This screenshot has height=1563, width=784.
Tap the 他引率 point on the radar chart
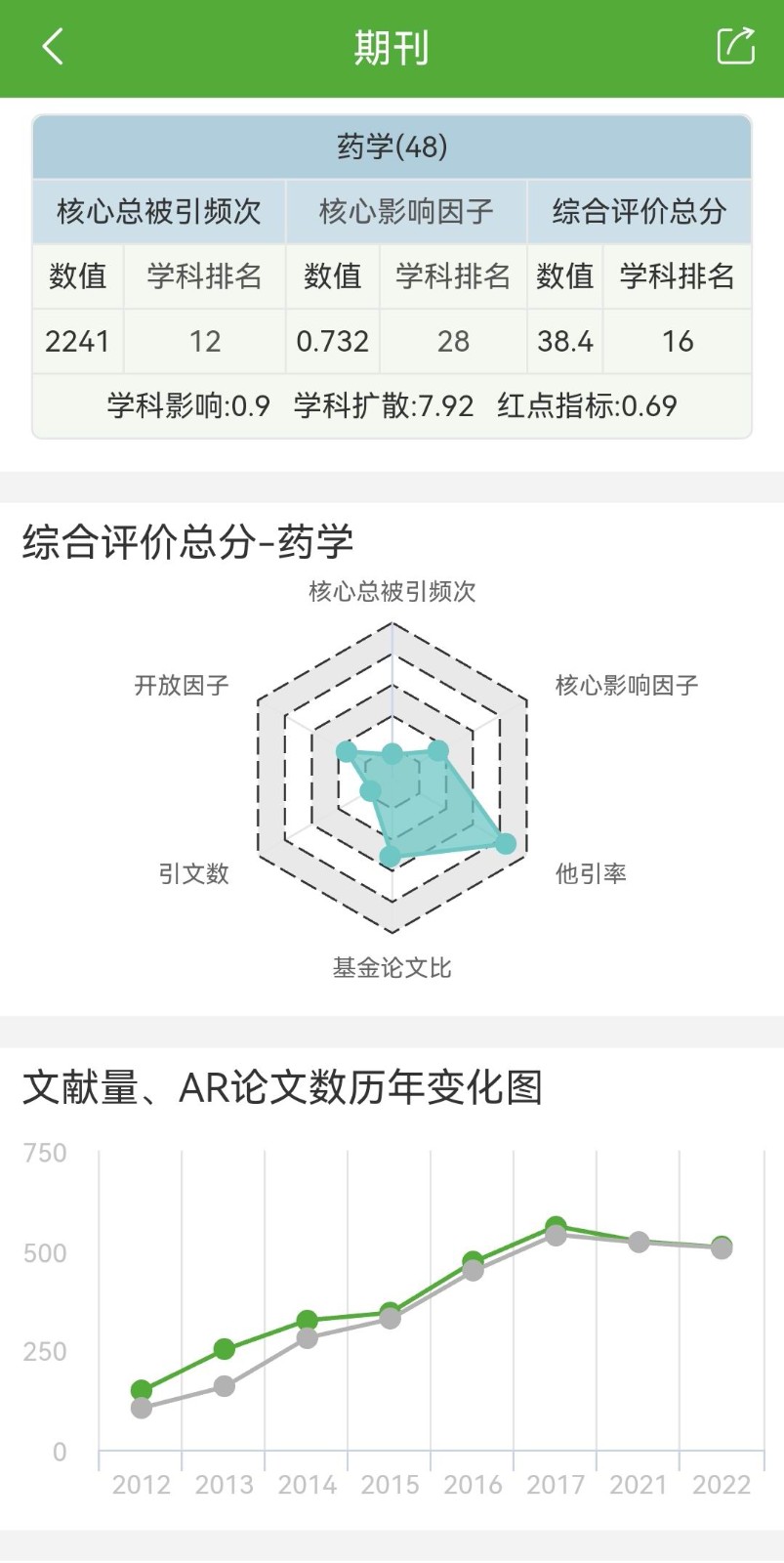point(505,843)
